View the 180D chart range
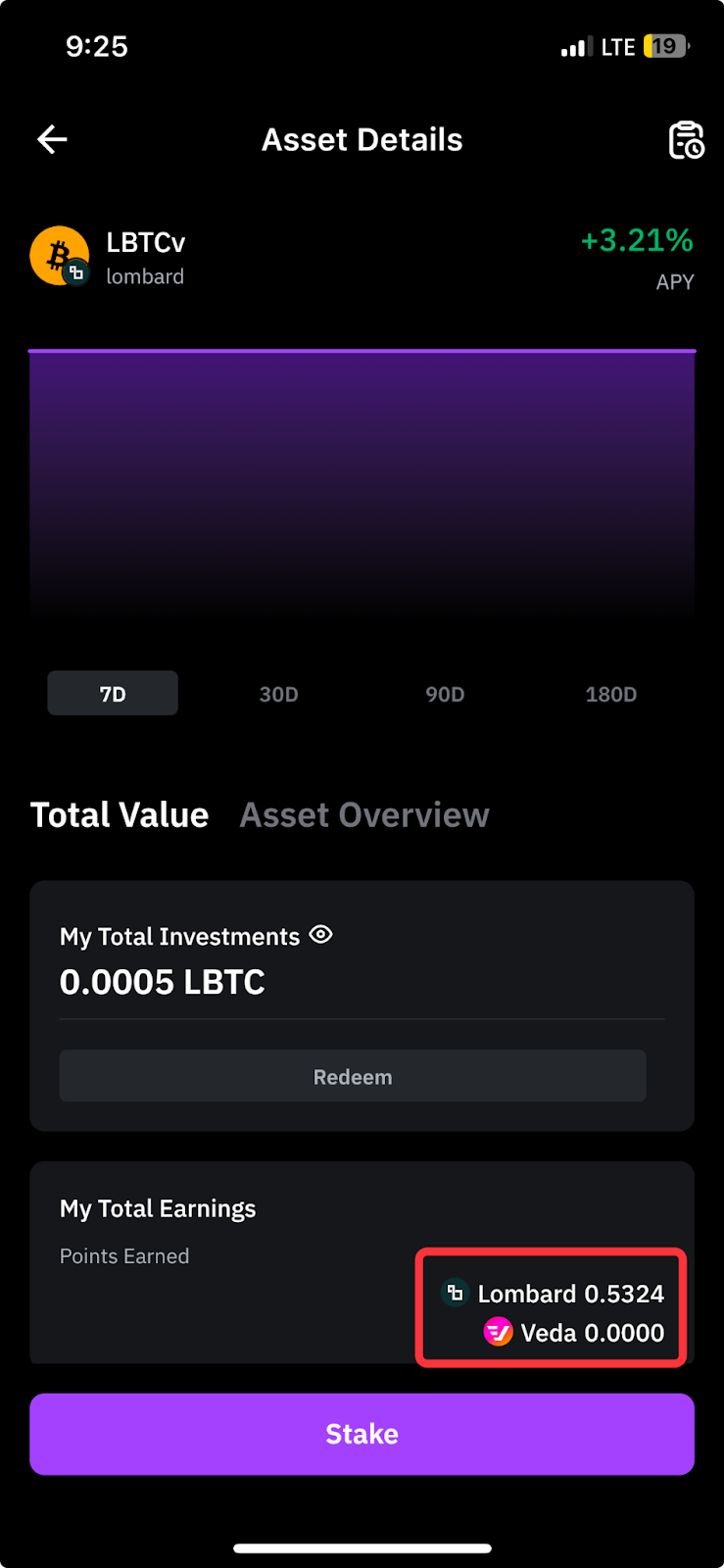Screen dimensions: 724x1568 coord(610,694)
